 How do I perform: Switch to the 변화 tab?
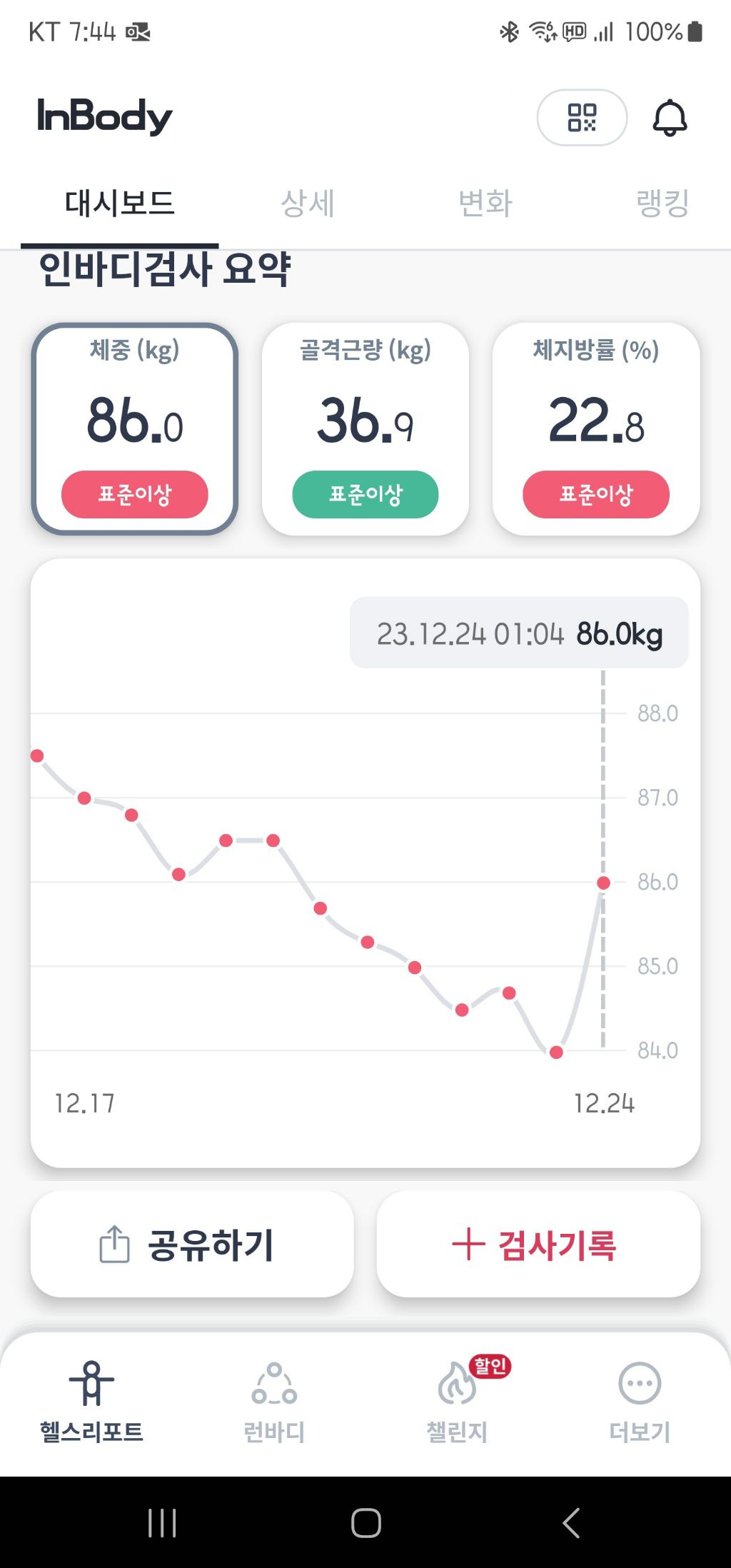pos(485,203)
